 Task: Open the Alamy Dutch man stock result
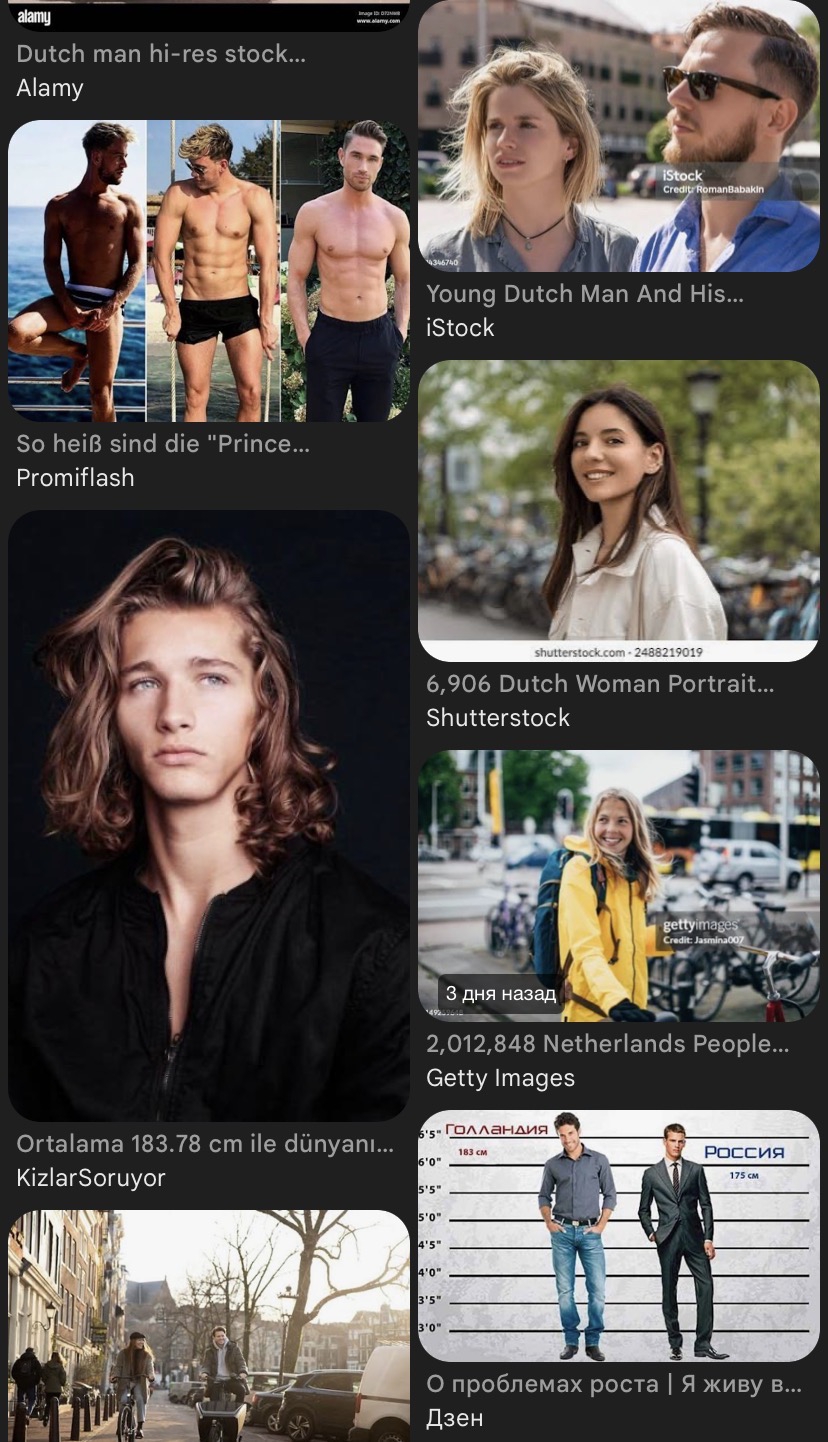160,54
